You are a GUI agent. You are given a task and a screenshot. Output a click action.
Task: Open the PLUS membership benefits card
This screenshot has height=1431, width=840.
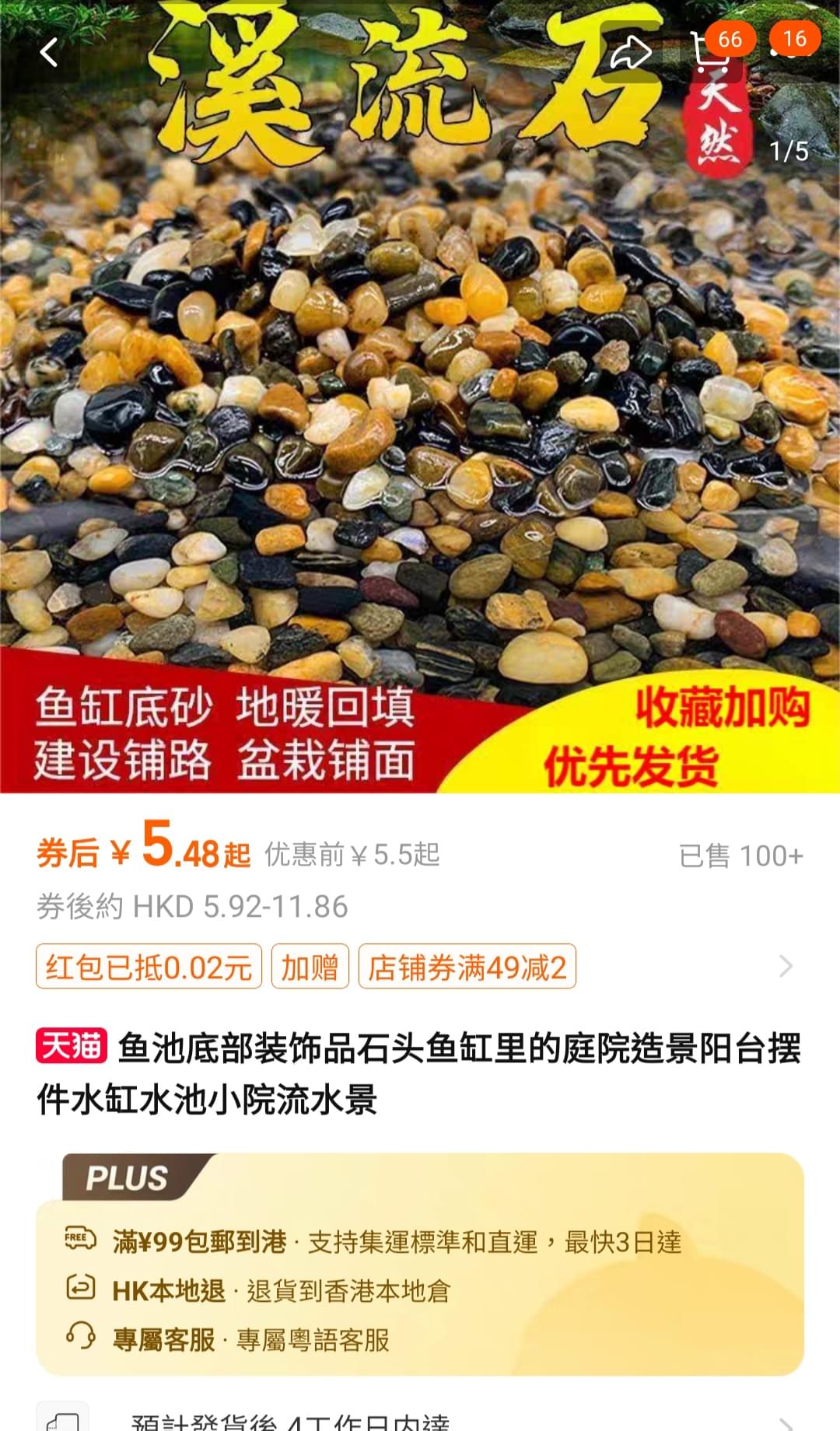pyautogui.click(x=420, y=1265)
